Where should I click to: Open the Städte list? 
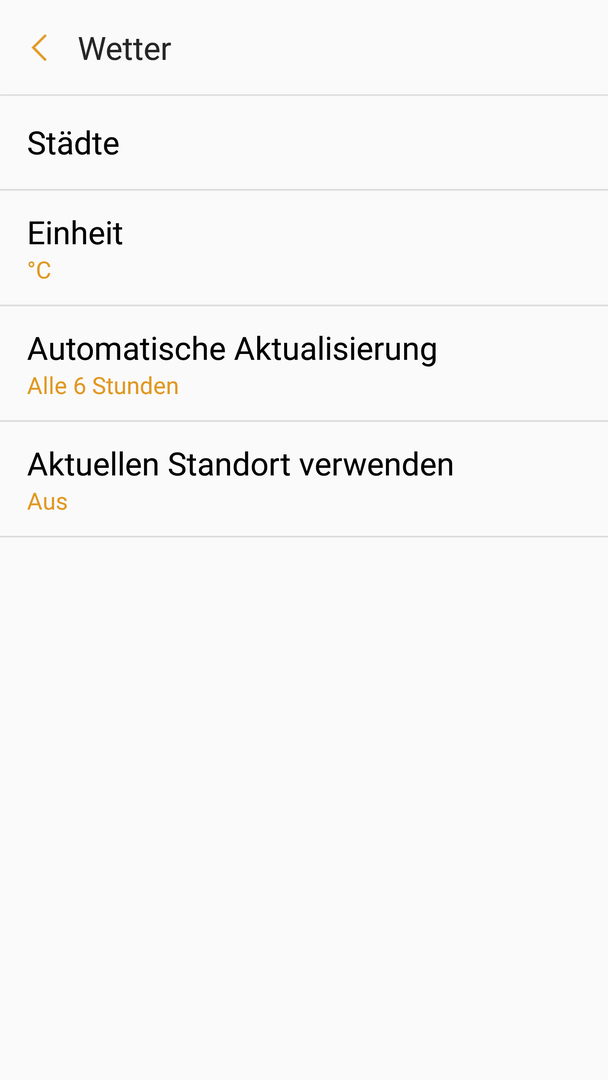coord(304,143)
